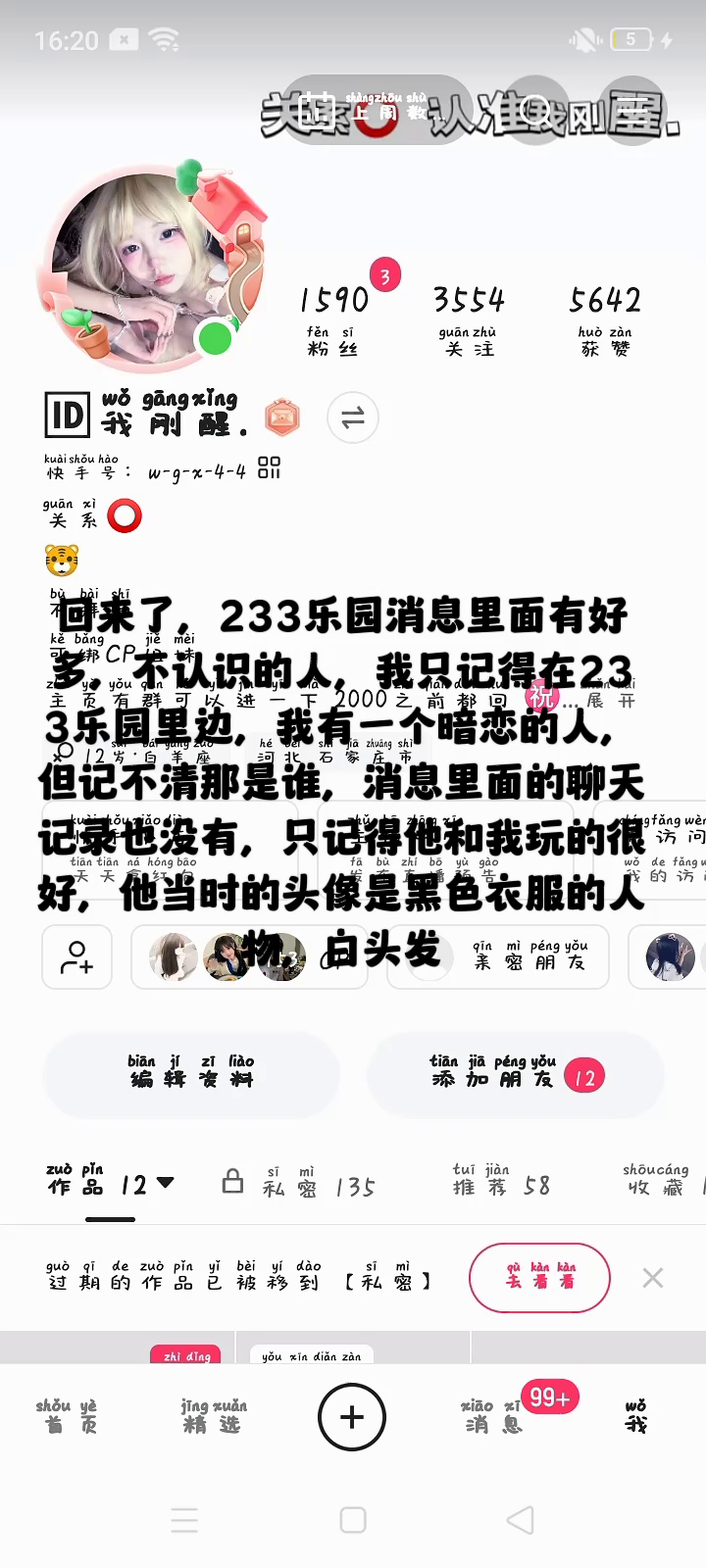Open the 精选 tab
Image resolution: width=706 pixels, height=1568 pixels.
(x=212, y=1417)
